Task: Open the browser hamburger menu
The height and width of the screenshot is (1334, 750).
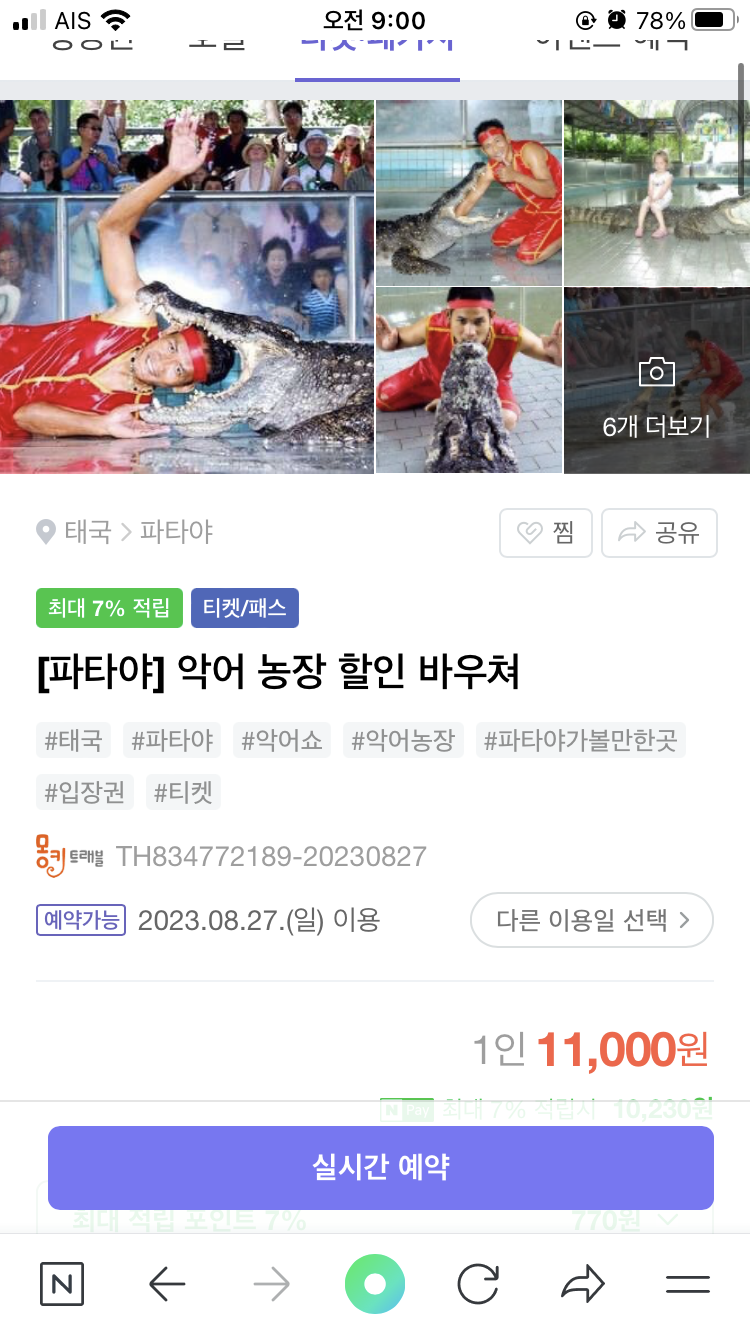Action: (687, 1284)
